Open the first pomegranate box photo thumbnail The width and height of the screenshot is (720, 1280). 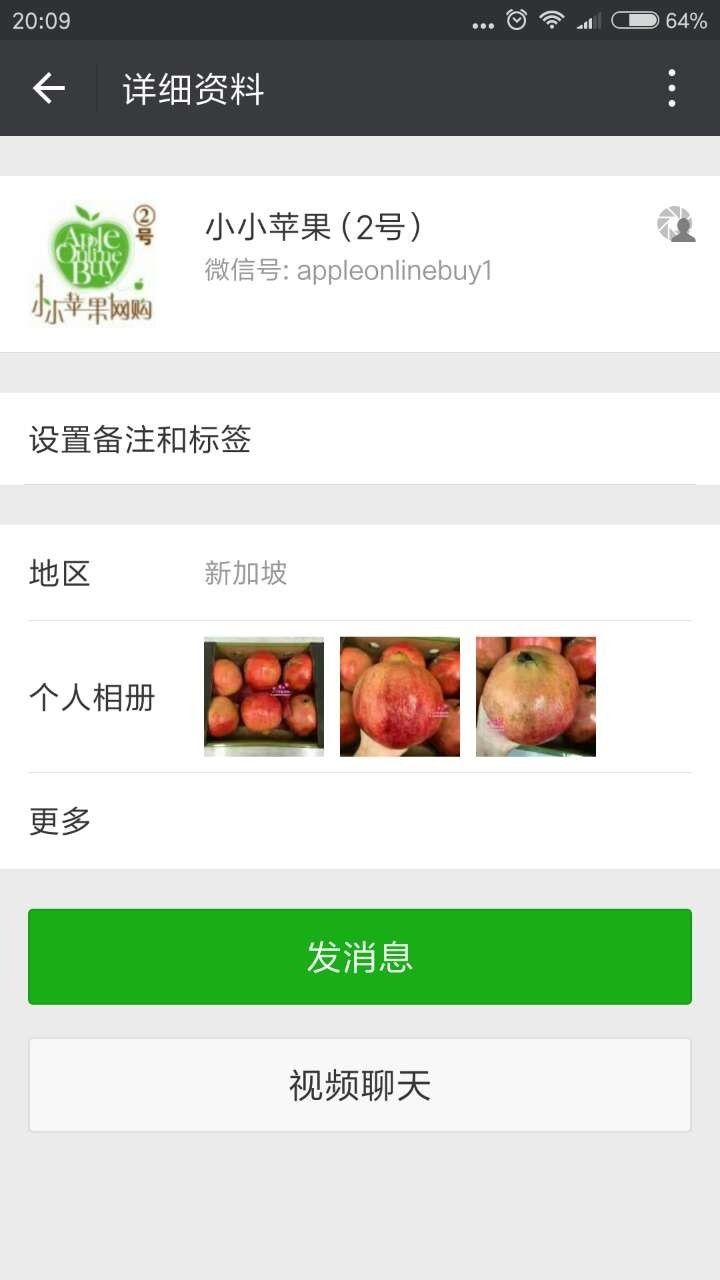click(263, 696)
